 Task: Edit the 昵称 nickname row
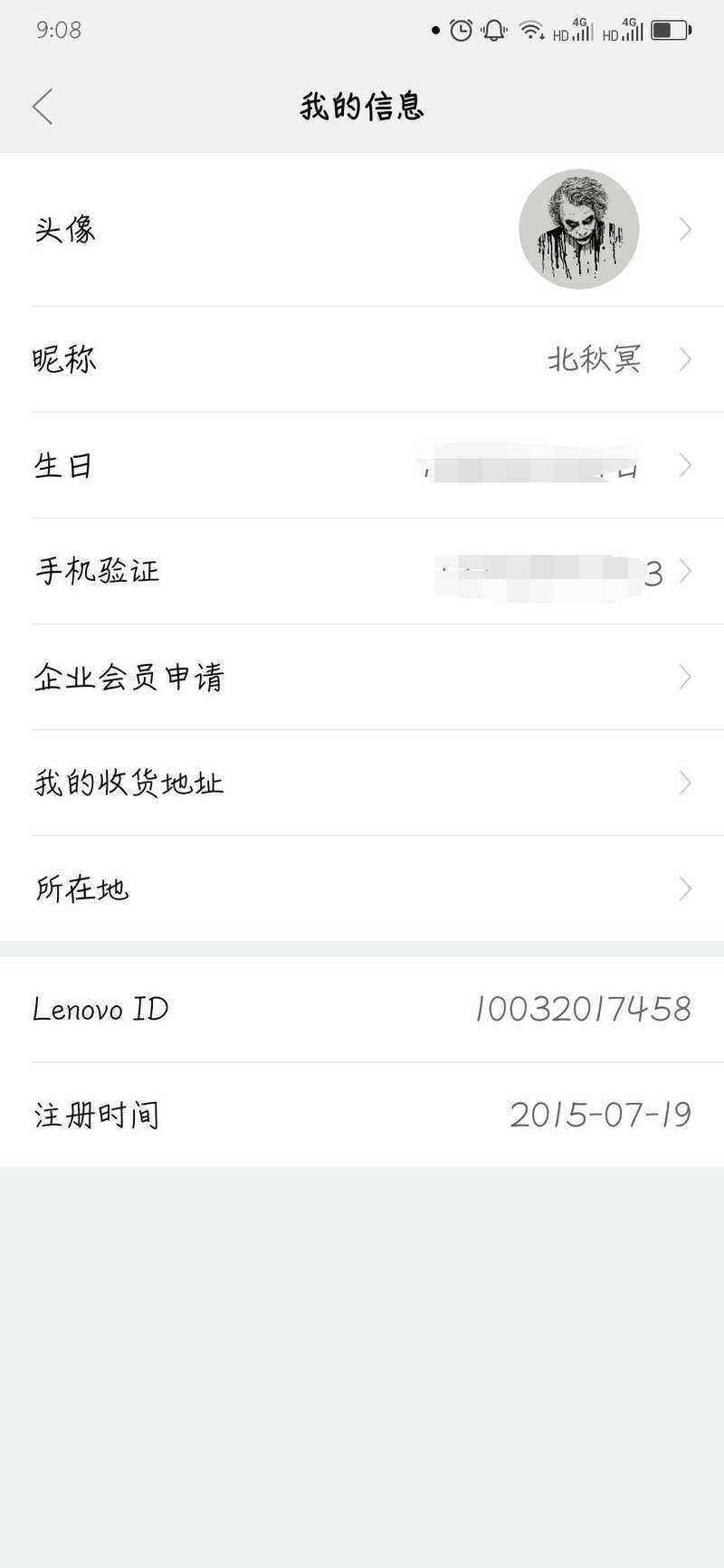362,360
